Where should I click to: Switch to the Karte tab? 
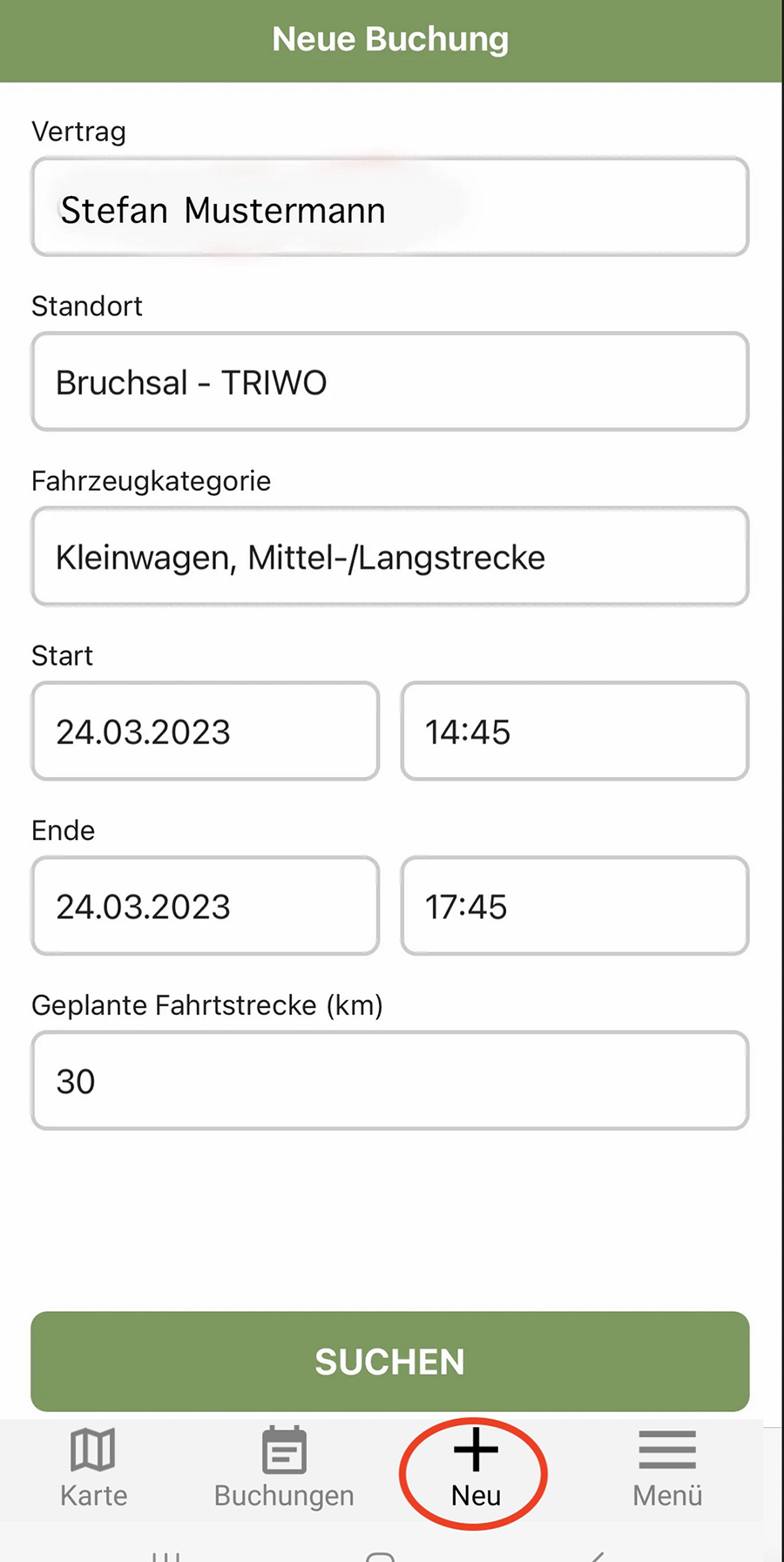pyautogui.click(x=93, y=1469)
